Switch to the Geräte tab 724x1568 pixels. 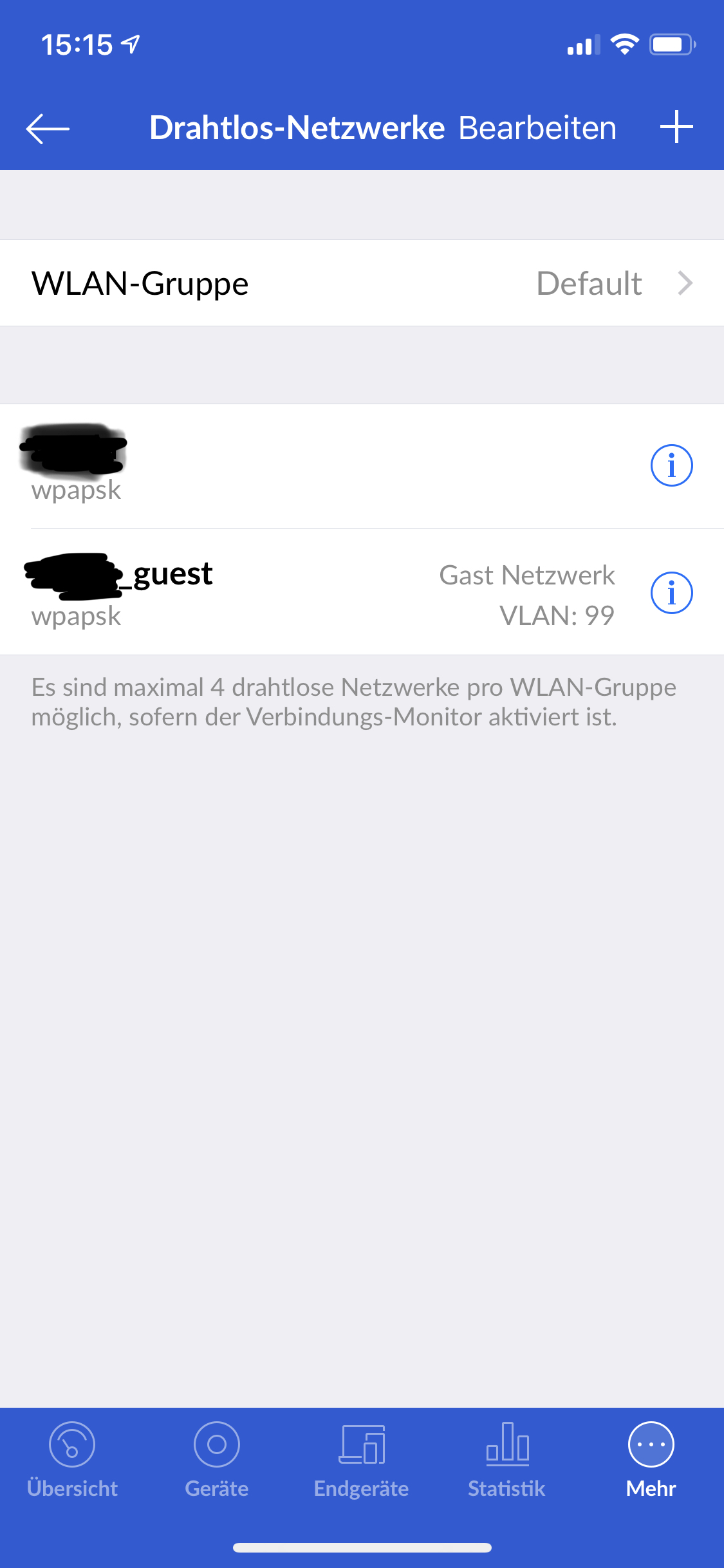(217, 1459)
